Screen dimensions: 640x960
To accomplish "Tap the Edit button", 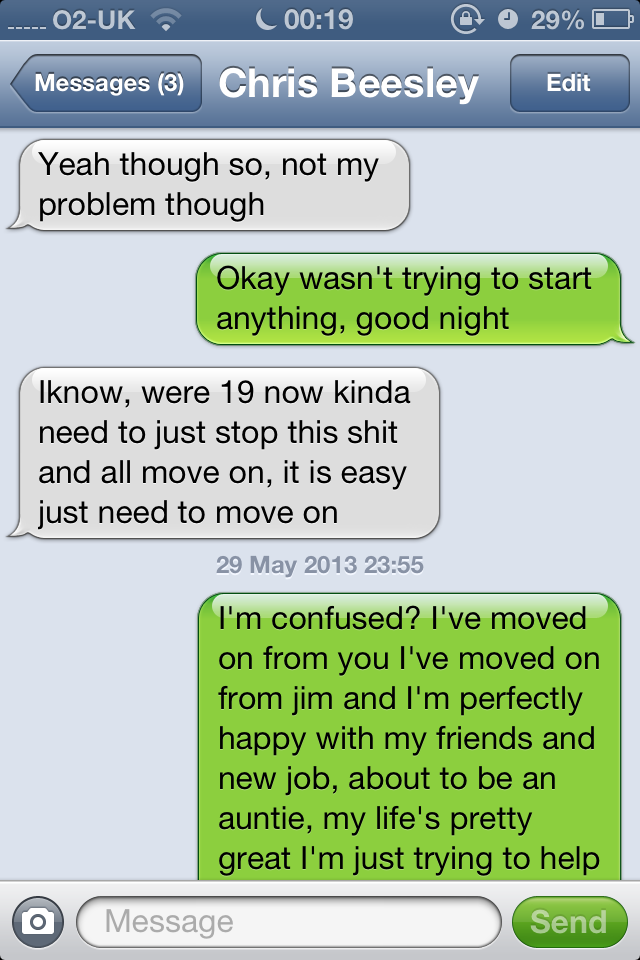I will coord(568,83).
